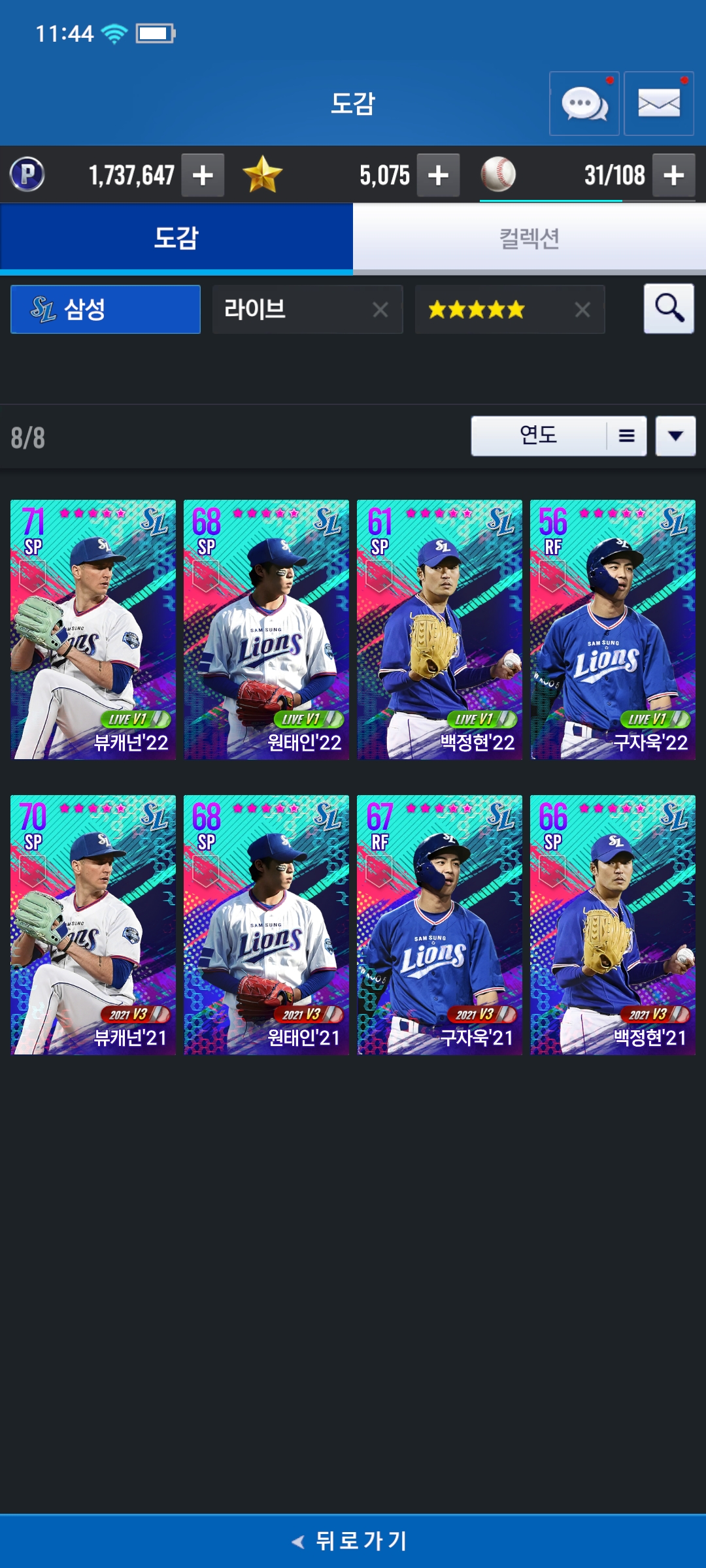Open the mailbox envelope icon

[658, 104]
